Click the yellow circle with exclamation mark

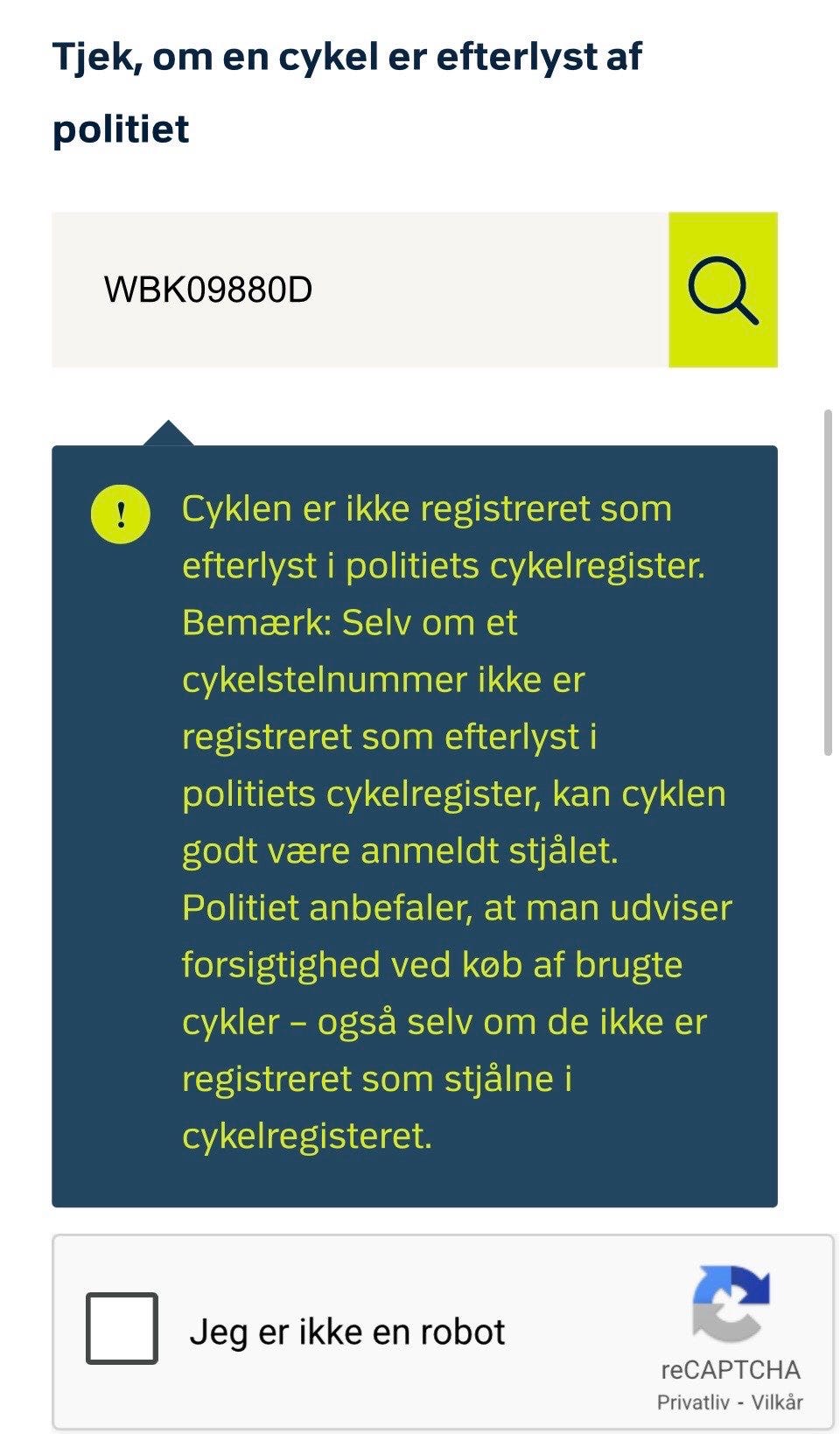coord(119,515)
